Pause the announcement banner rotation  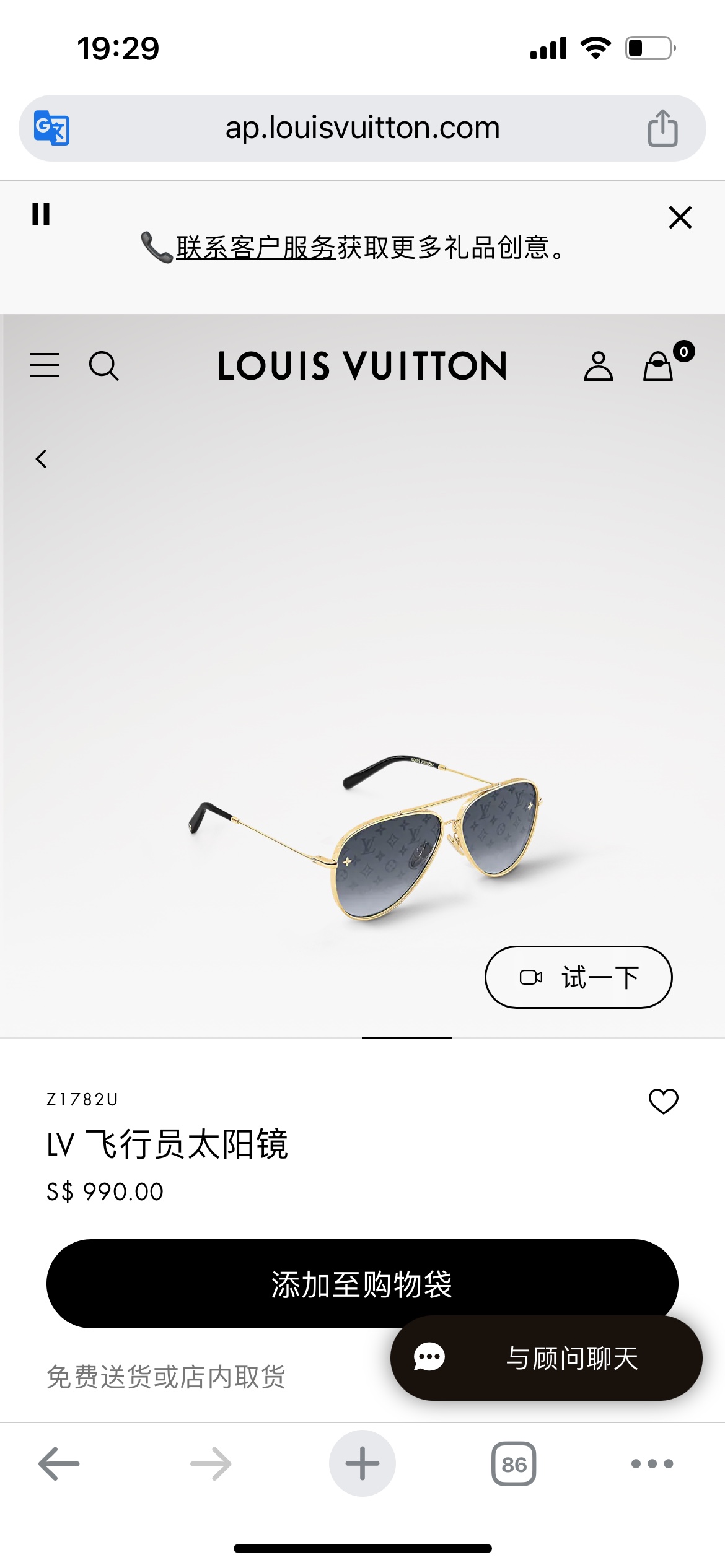tap(41, 214)
